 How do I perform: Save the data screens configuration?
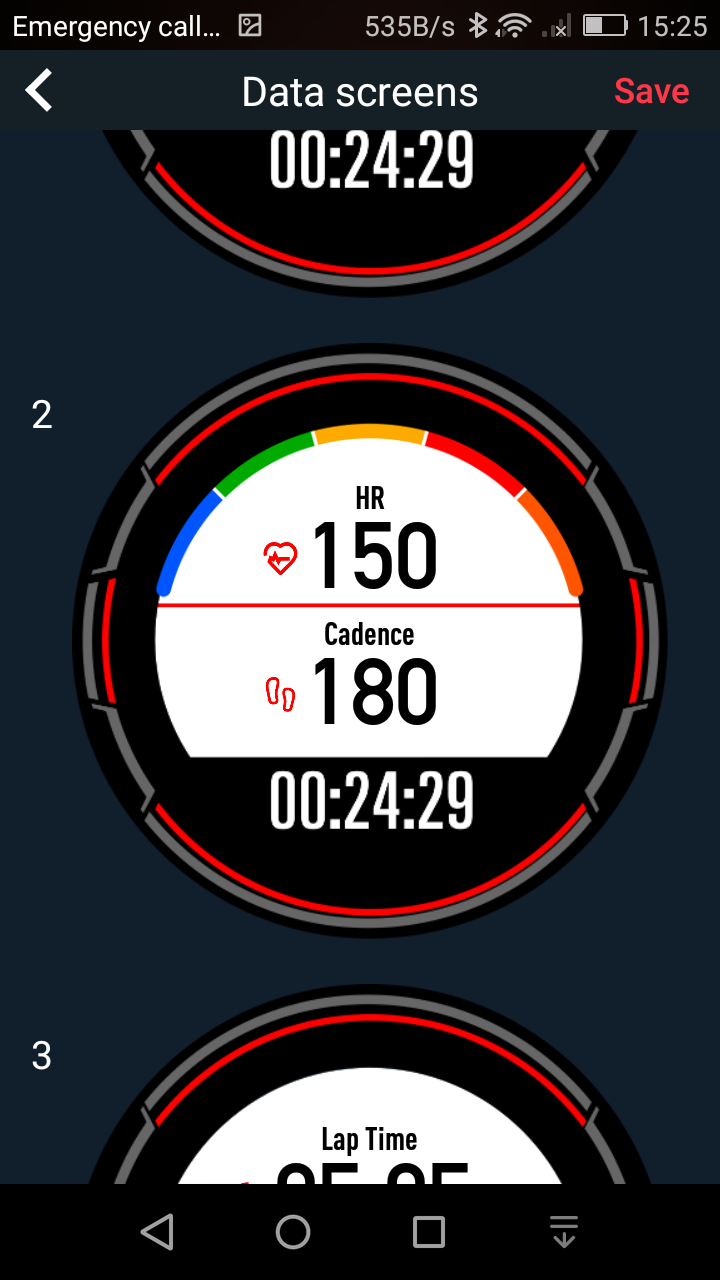click(651, 91)
